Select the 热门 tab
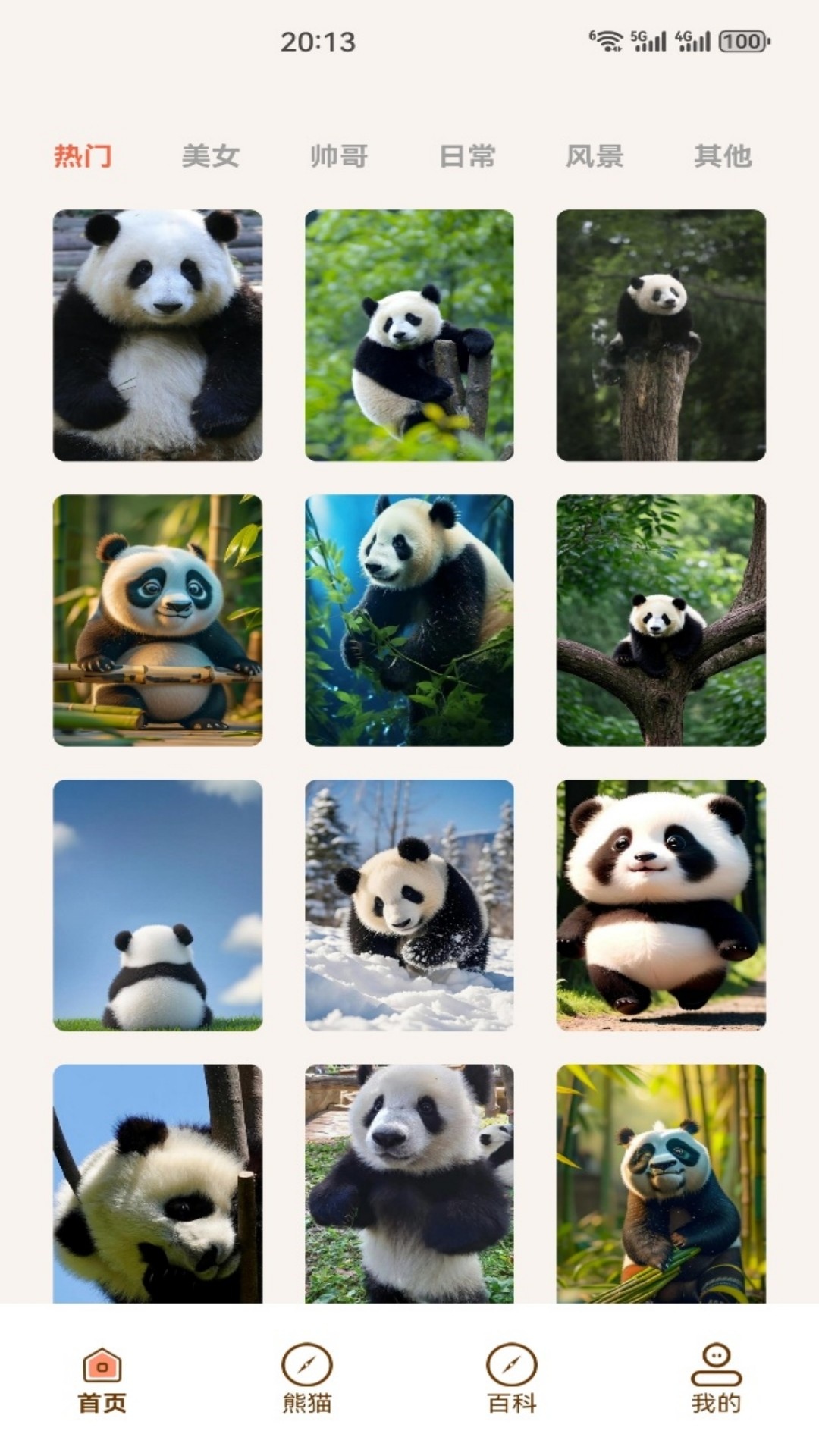The image size is (819, 1456). point(83,156)
